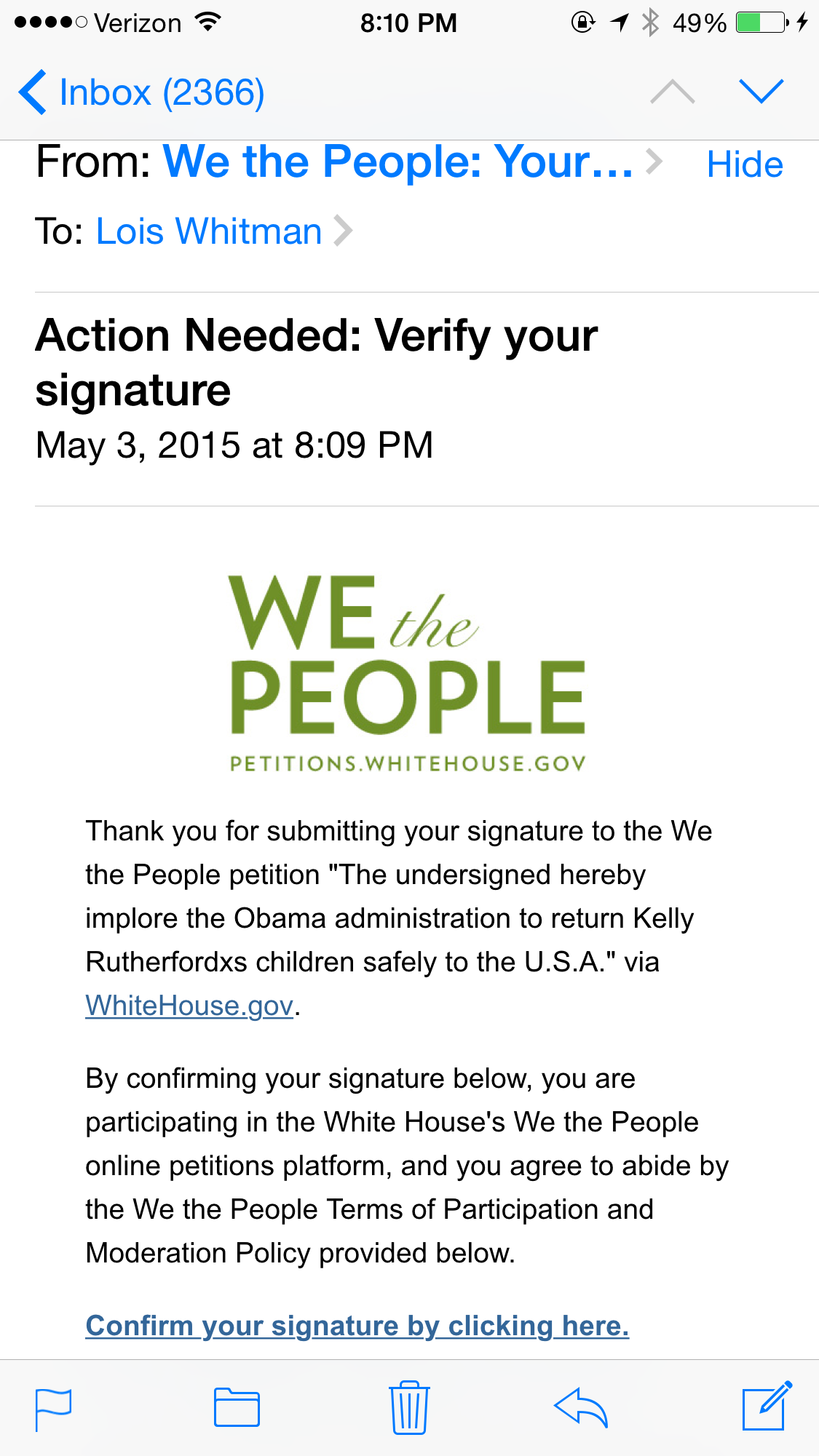Image resolution: width=819 pixels, height=1456 pixels.
Task: Confirm your signature by clicking here
Action: [357, 1326]
